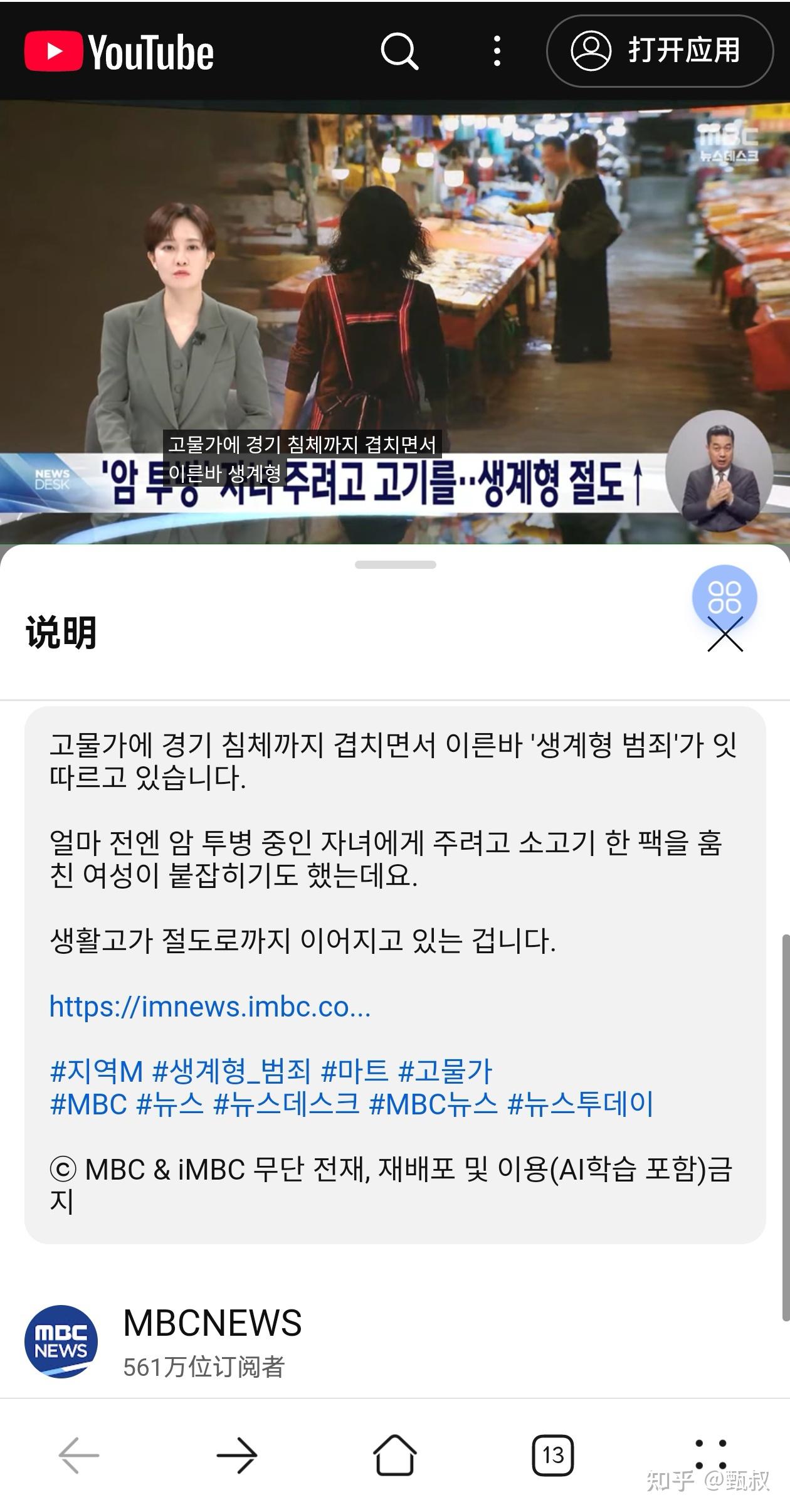Open hashtag #지역M
The width and height of the screenshot is (790, 1512).
(x=97, y=1071)
